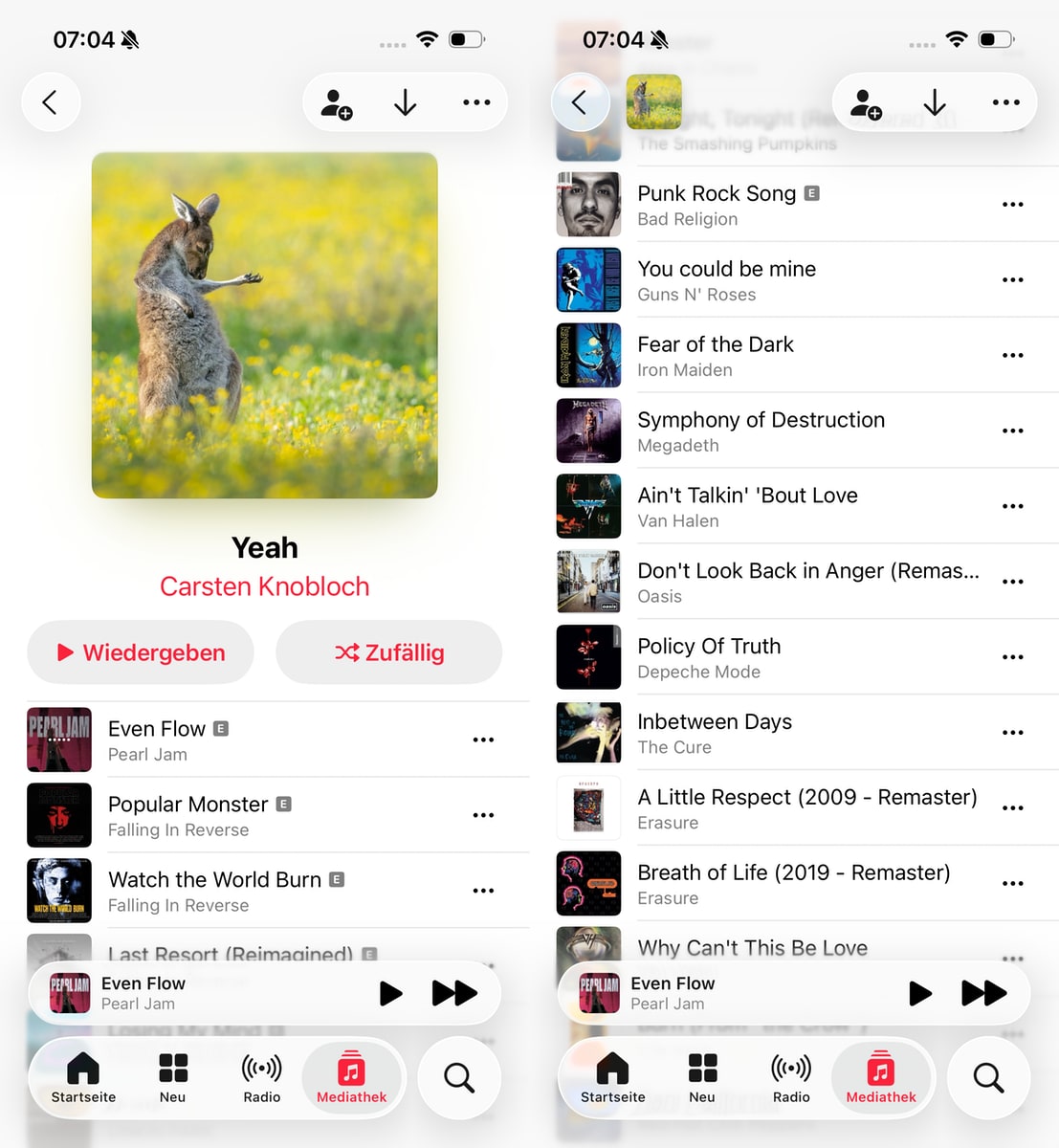Play A Little Respect by Erasure
This screenshot has width=1059, height=1148.
click(x=806, y=809)
